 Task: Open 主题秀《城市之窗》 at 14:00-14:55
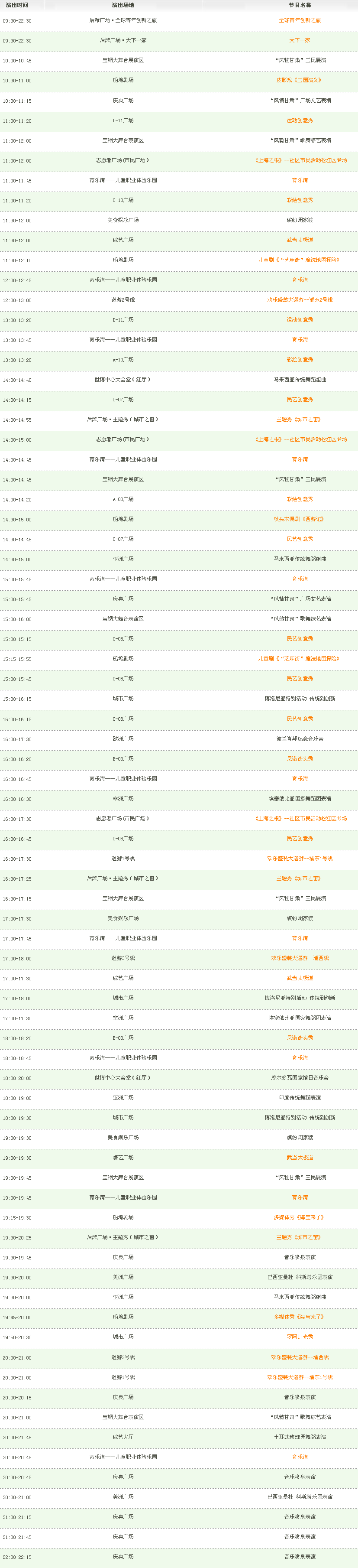pos(298,420)
